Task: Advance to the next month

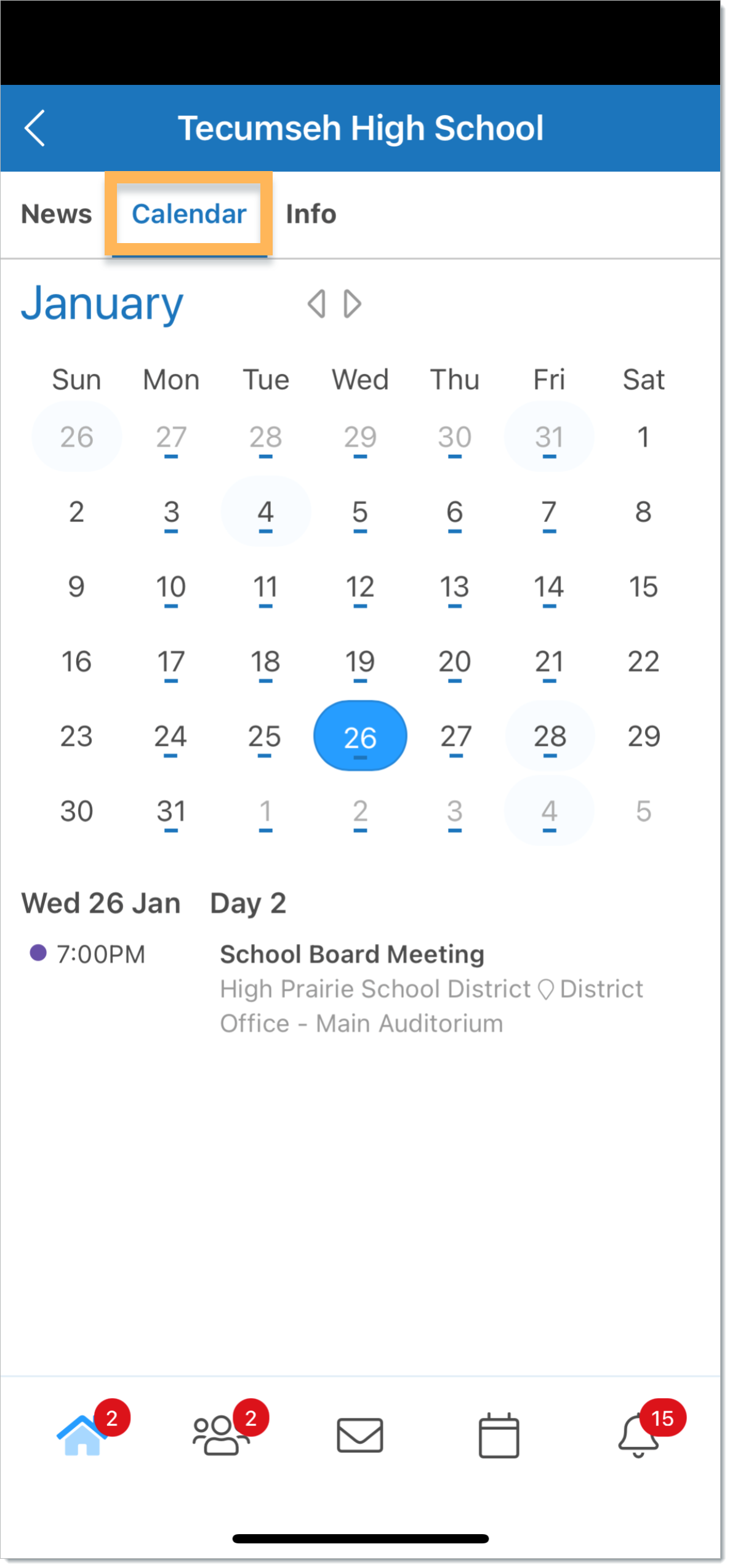Action: click(352, 304)
